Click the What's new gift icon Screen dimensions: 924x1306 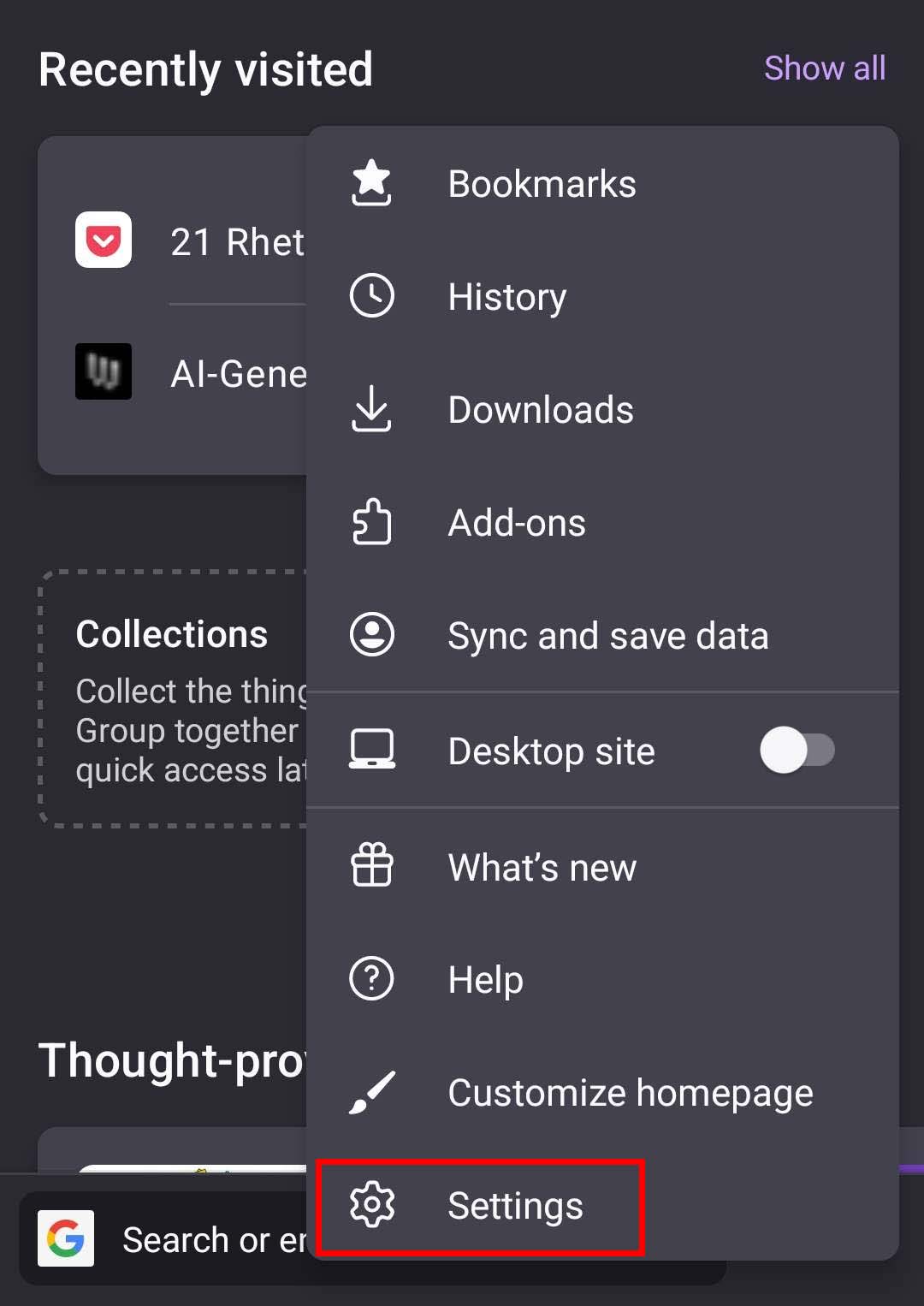(372, 865)
